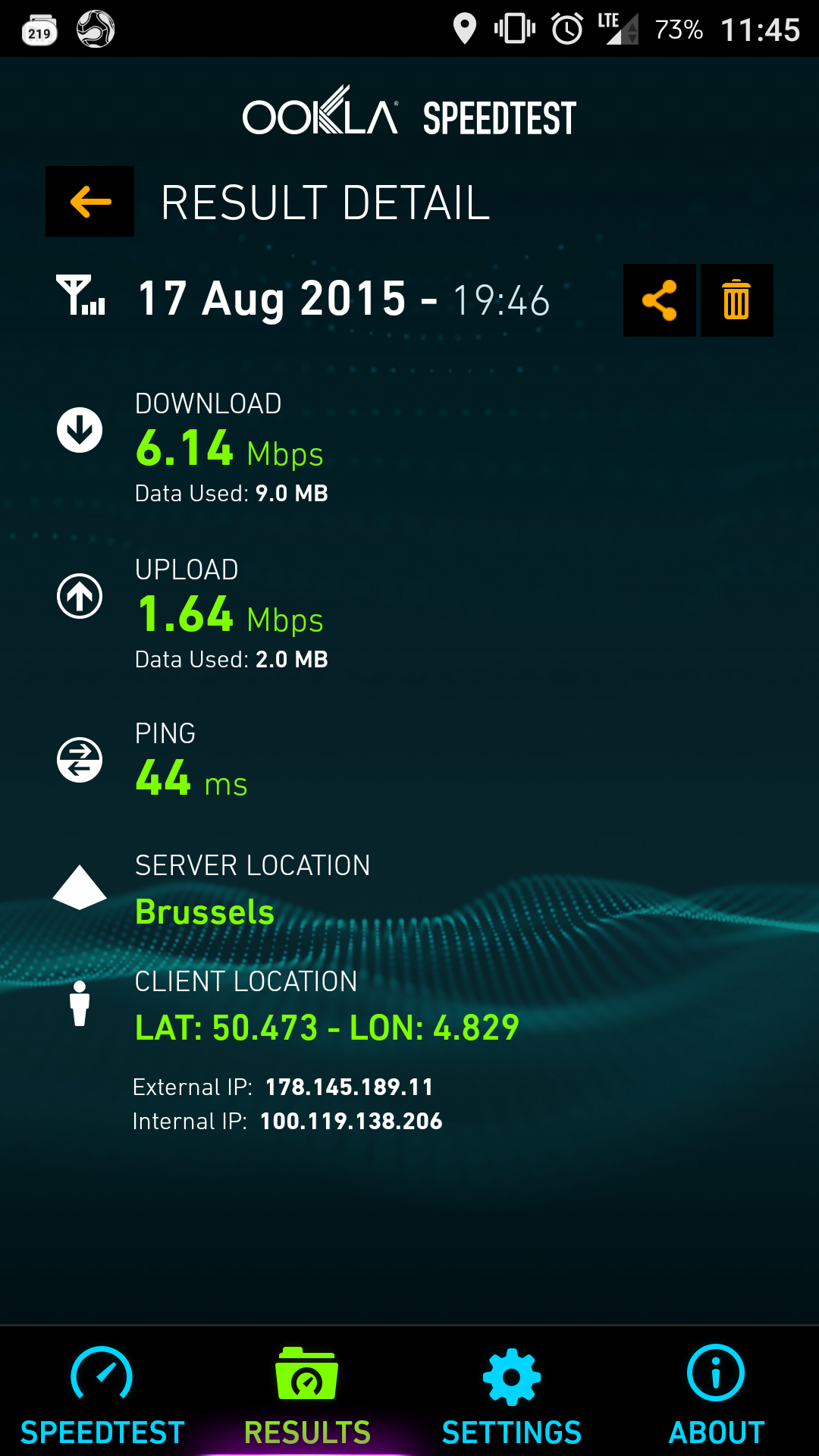The width and height of the screenshot is (819, 1456).
Task: Switch to the About tab
Action: pyautogui.click(x=716, y=1394)
